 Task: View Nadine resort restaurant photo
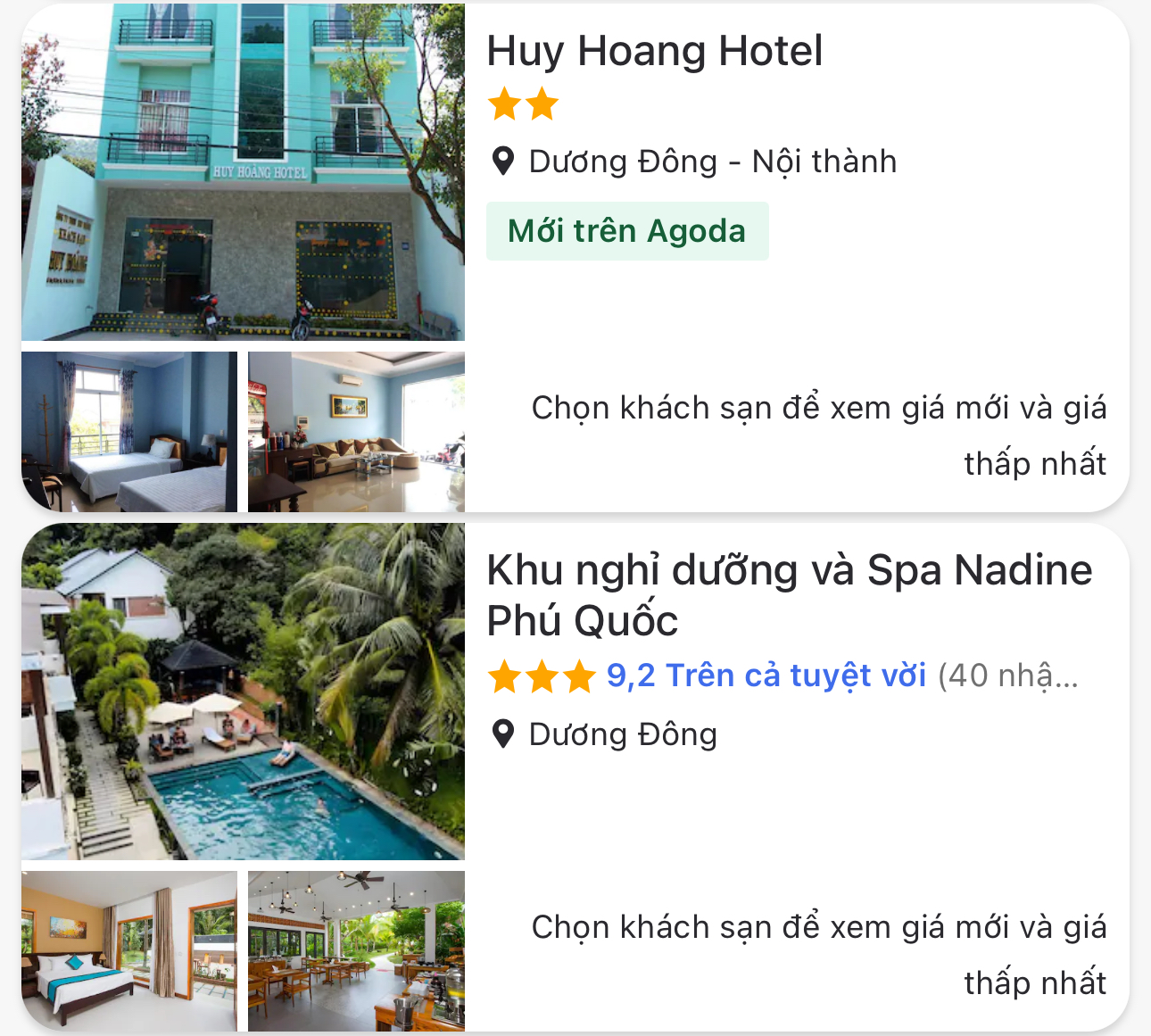click(x=356, y=950)
